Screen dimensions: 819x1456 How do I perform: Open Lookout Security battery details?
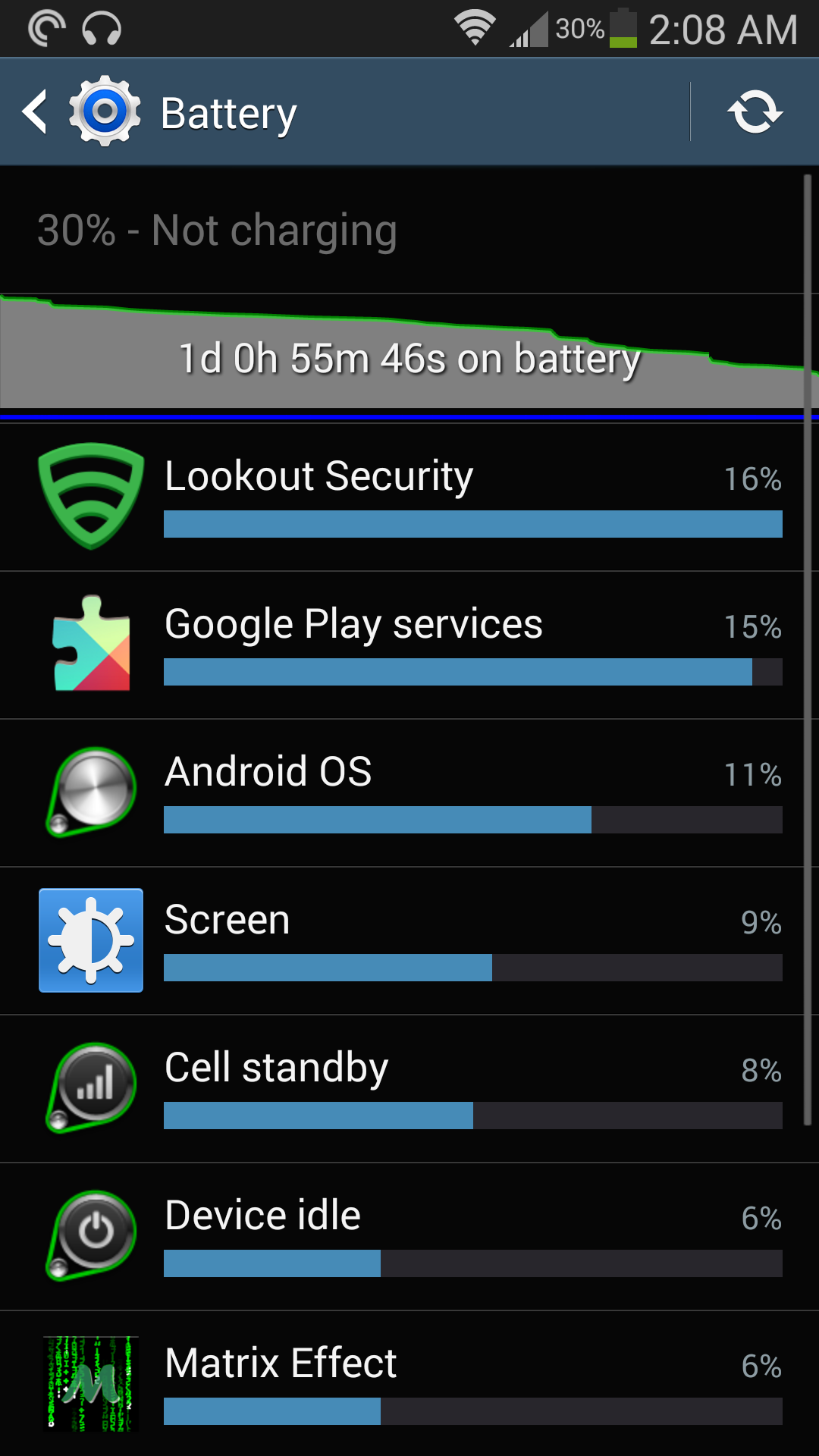click(x=409, y=497)
